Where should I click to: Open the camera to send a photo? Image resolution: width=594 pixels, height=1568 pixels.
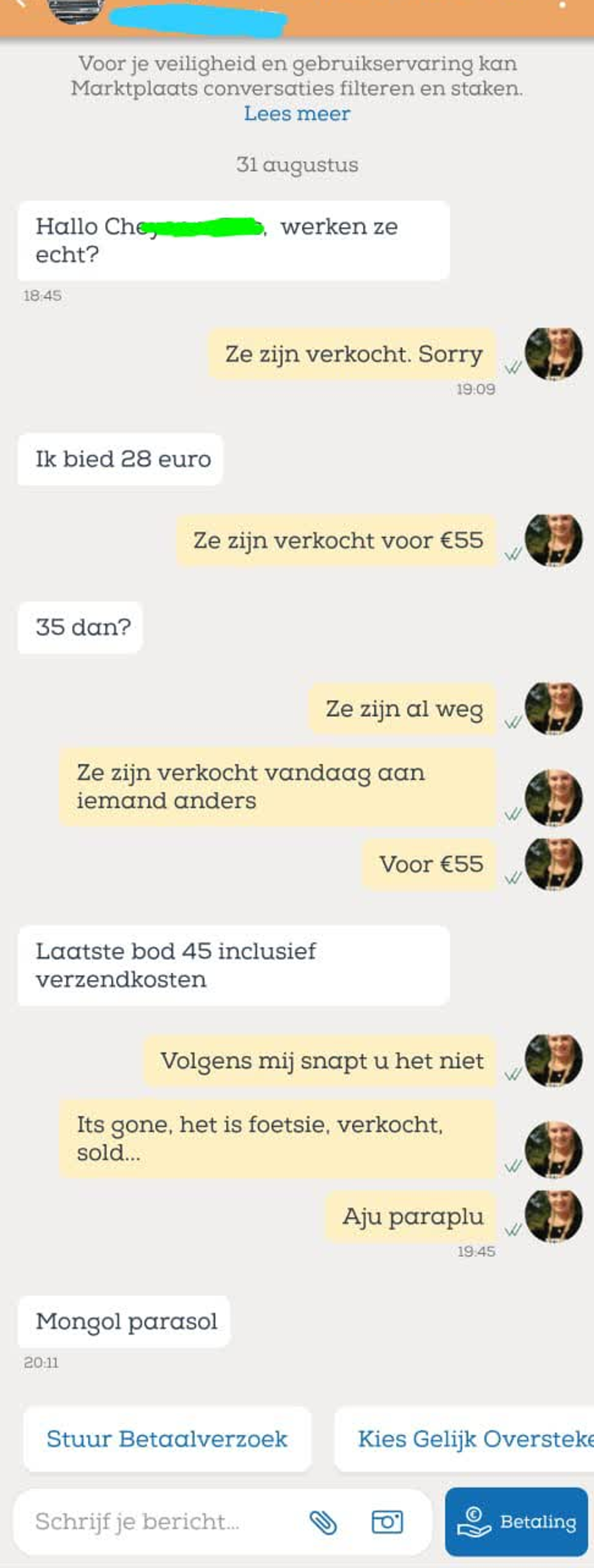point(387,1522)
